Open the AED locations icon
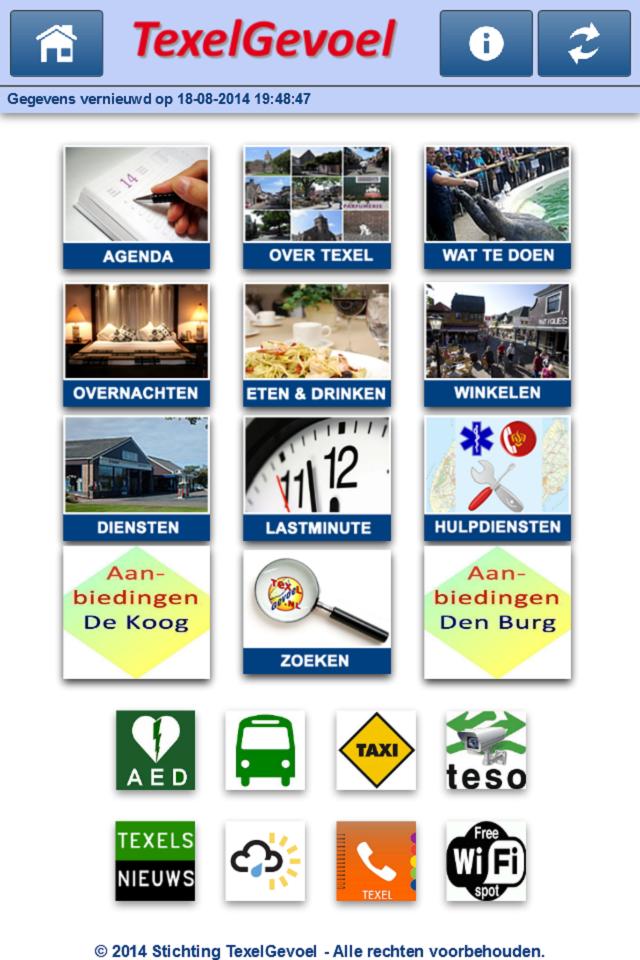The height and width of the screenshot is (960, 640). (x=155, y=750)
